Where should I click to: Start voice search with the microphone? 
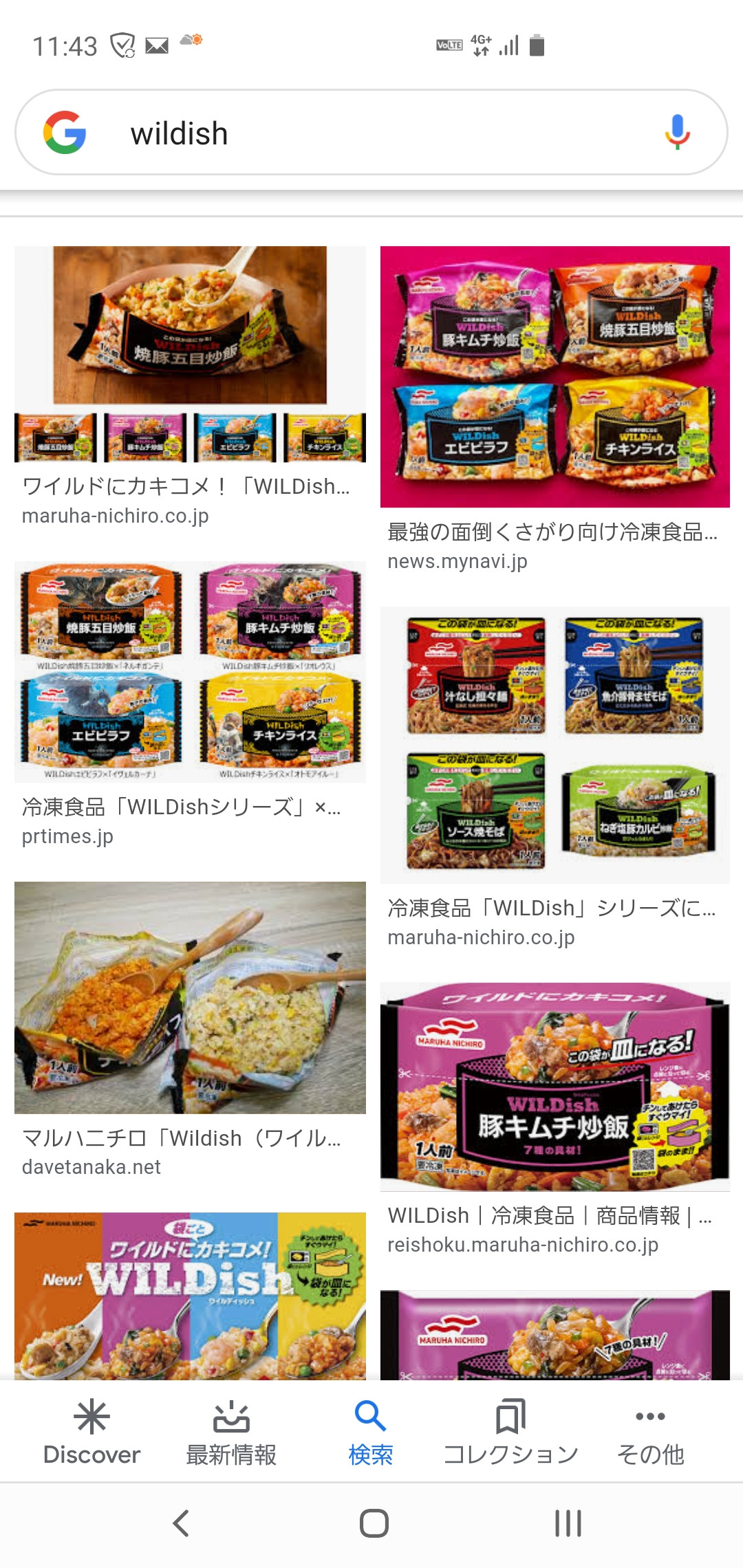point(677,132)
